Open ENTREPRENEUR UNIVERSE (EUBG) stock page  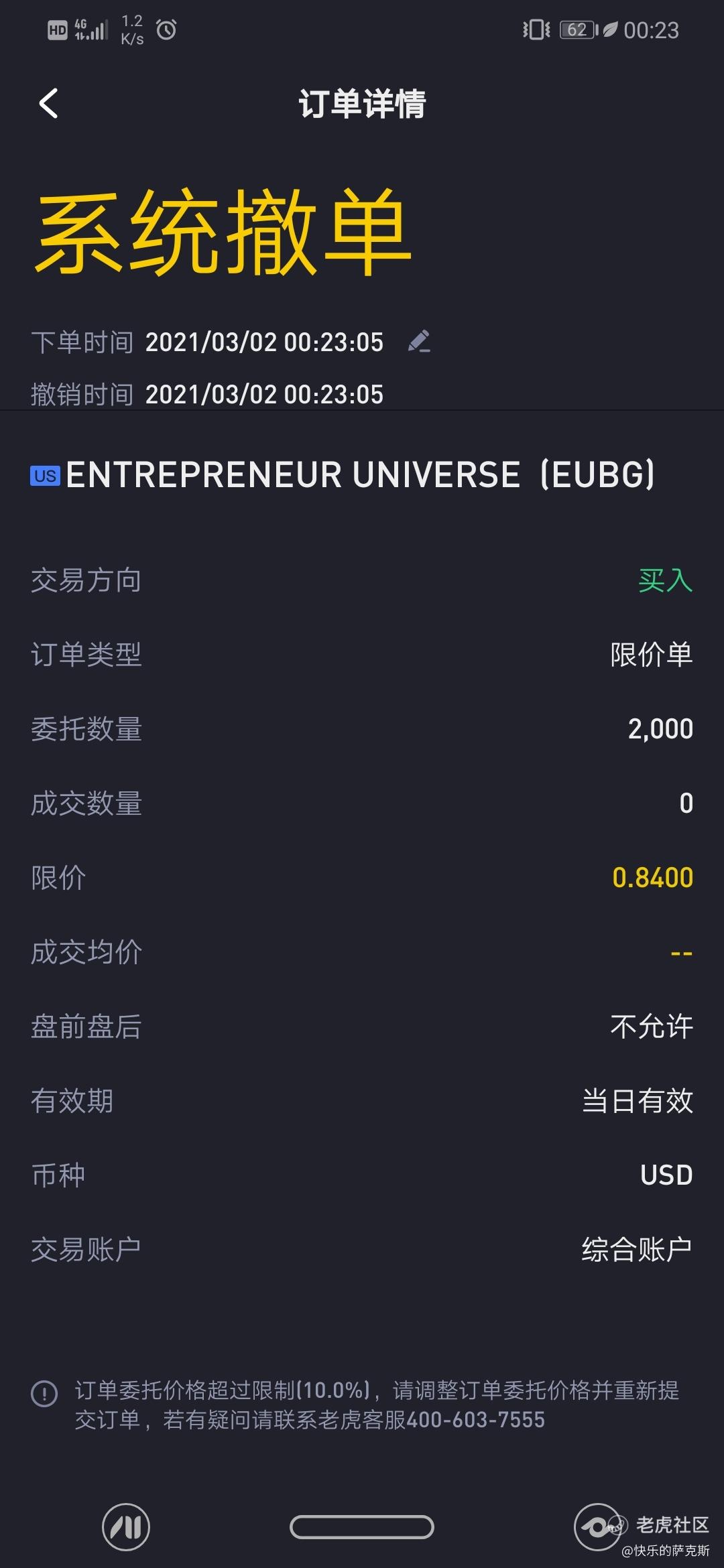[343, 475]
